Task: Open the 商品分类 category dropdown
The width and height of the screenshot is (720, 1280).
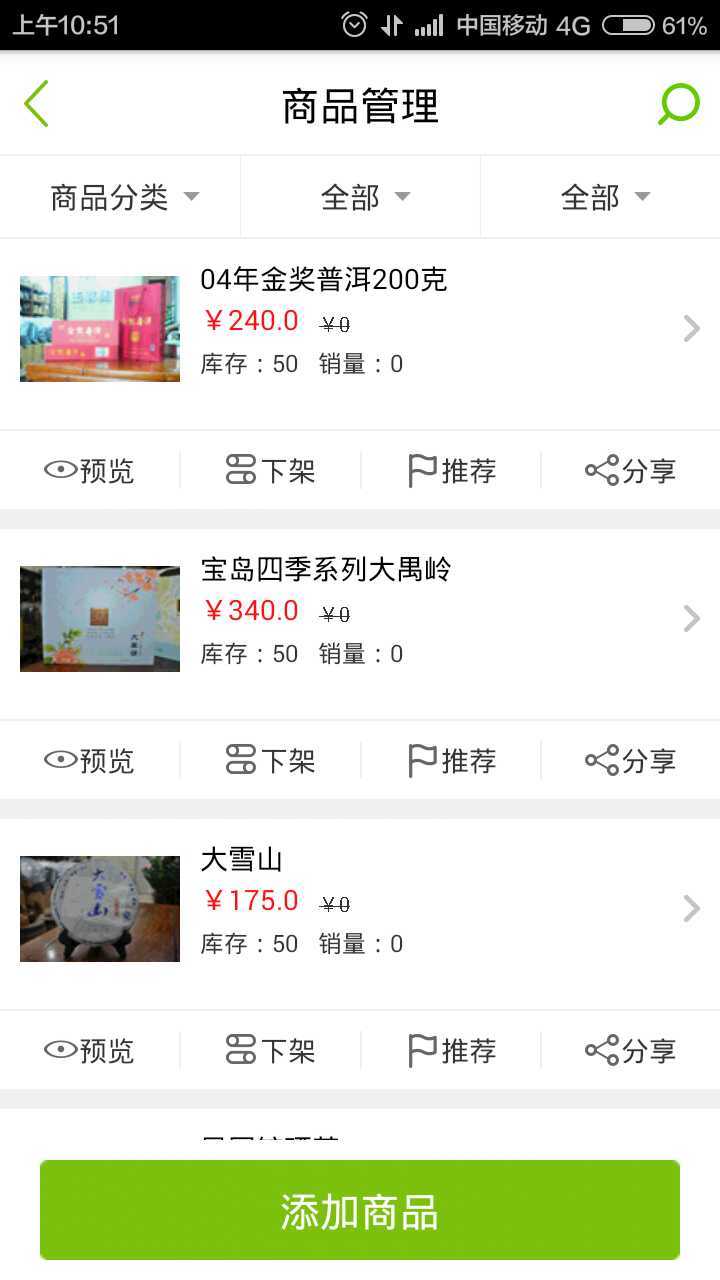Action: [x=120, y=197]
